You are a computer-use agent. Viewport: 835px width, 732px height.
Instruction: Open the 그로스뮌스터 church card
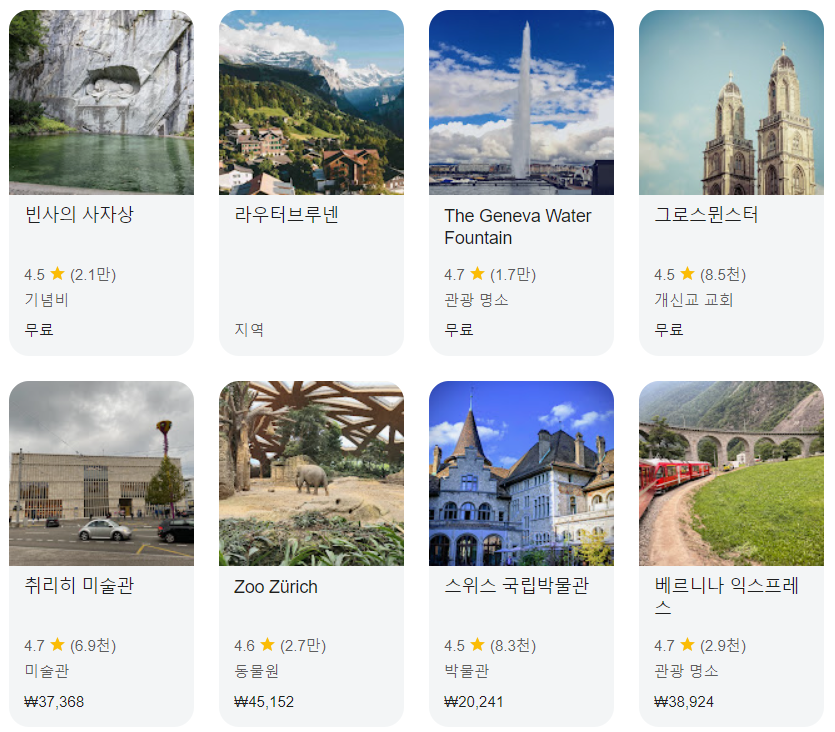(731, 183)
